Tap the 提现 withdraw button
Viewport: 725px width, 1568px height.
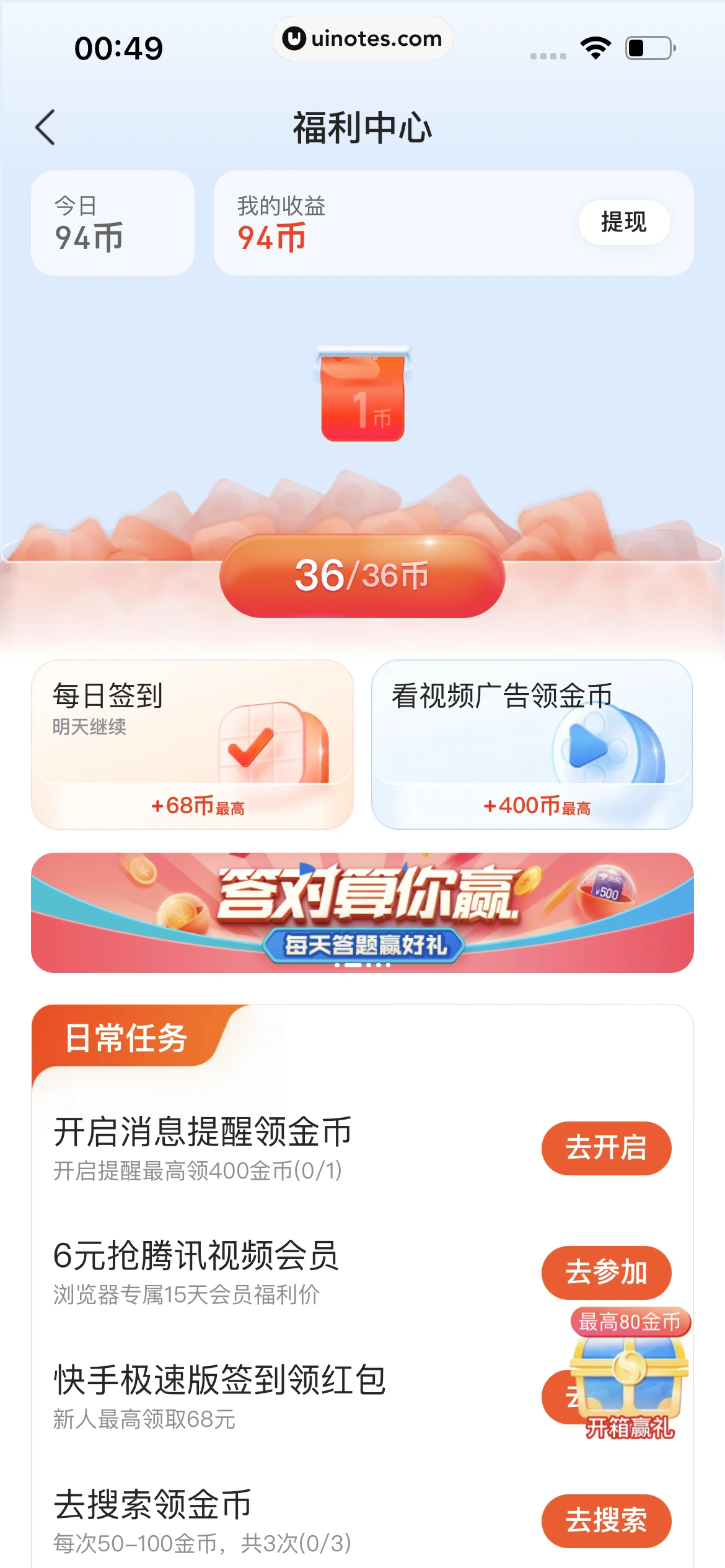click(x=623, y=222)
